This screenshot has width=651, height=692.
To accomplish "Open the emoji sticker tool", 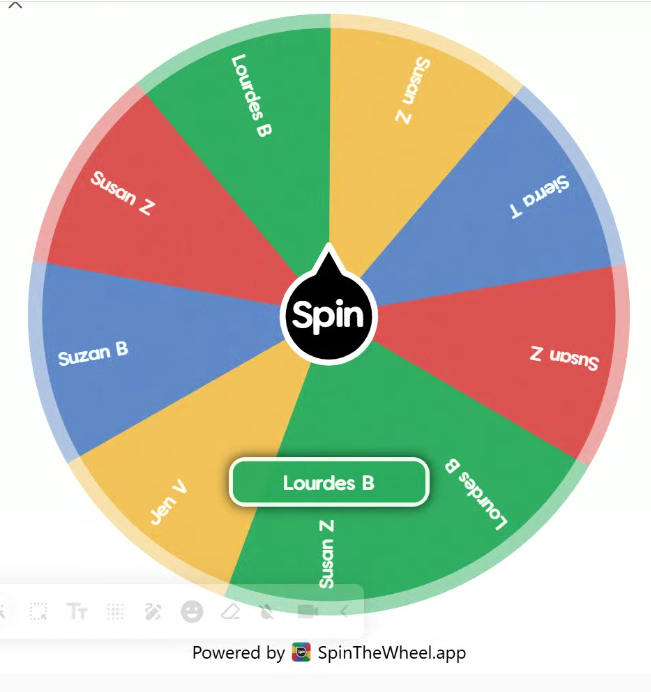I will (x=192, y=611).
